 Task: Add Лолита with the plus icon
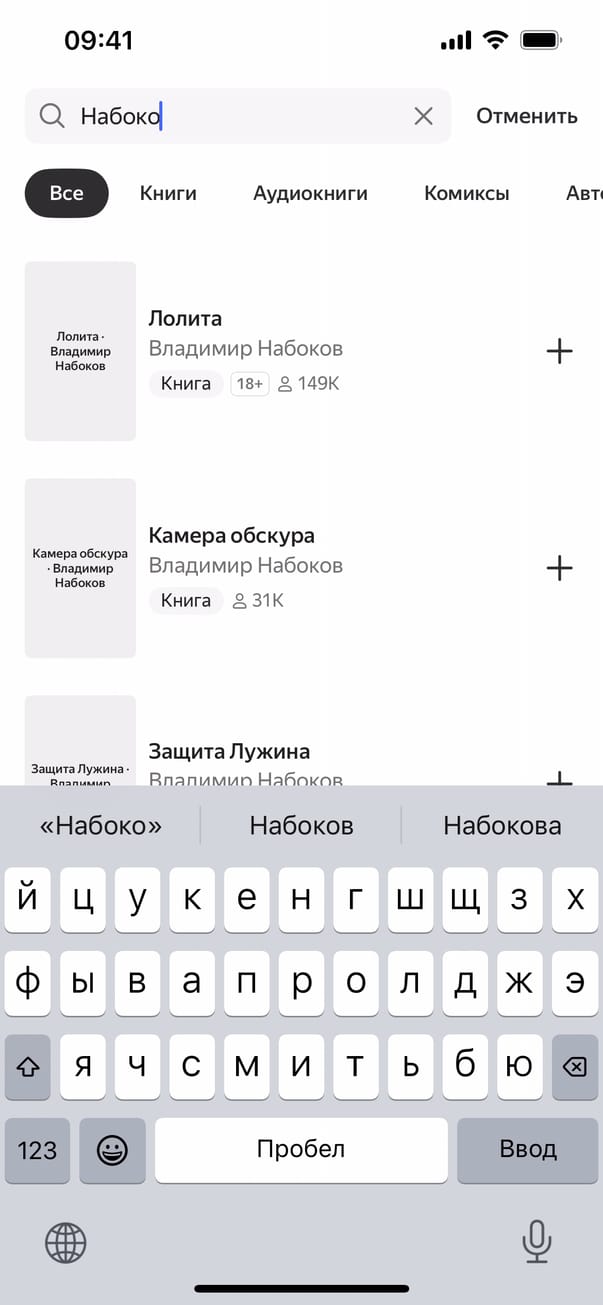(x=559, y=351)
